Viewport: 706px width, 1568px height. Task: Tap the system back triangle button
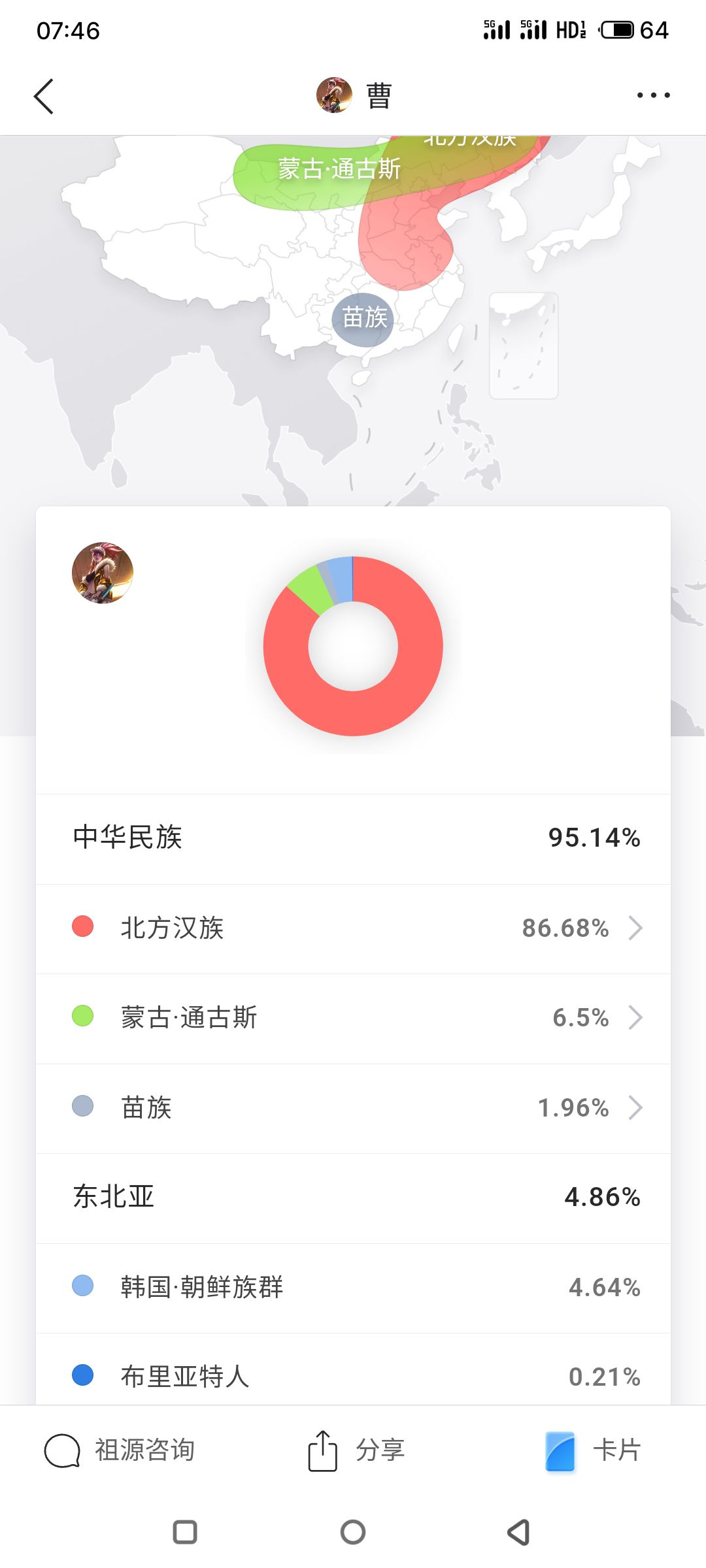(x=519, y=1532)
